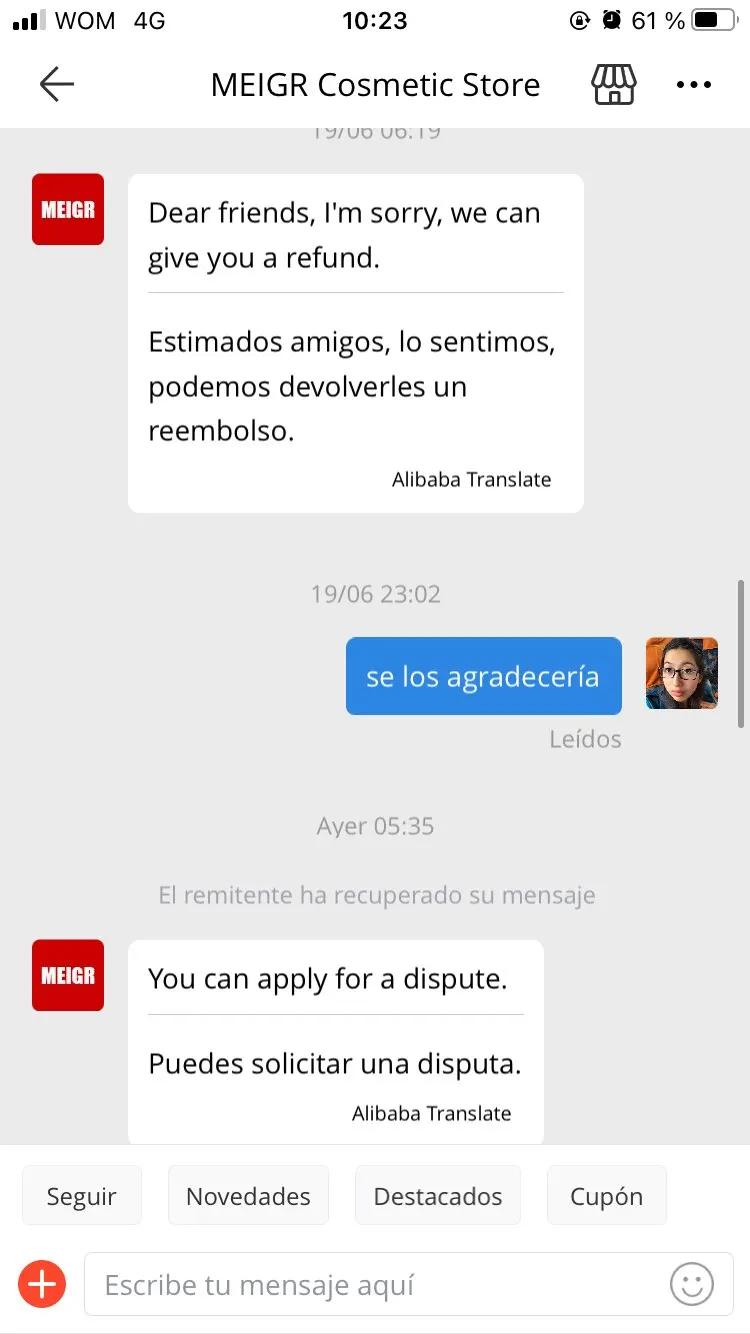Screen dimensions: 750x1334
Task: Open the emoji picker smiley
Action: click(x=692, y=1284)
